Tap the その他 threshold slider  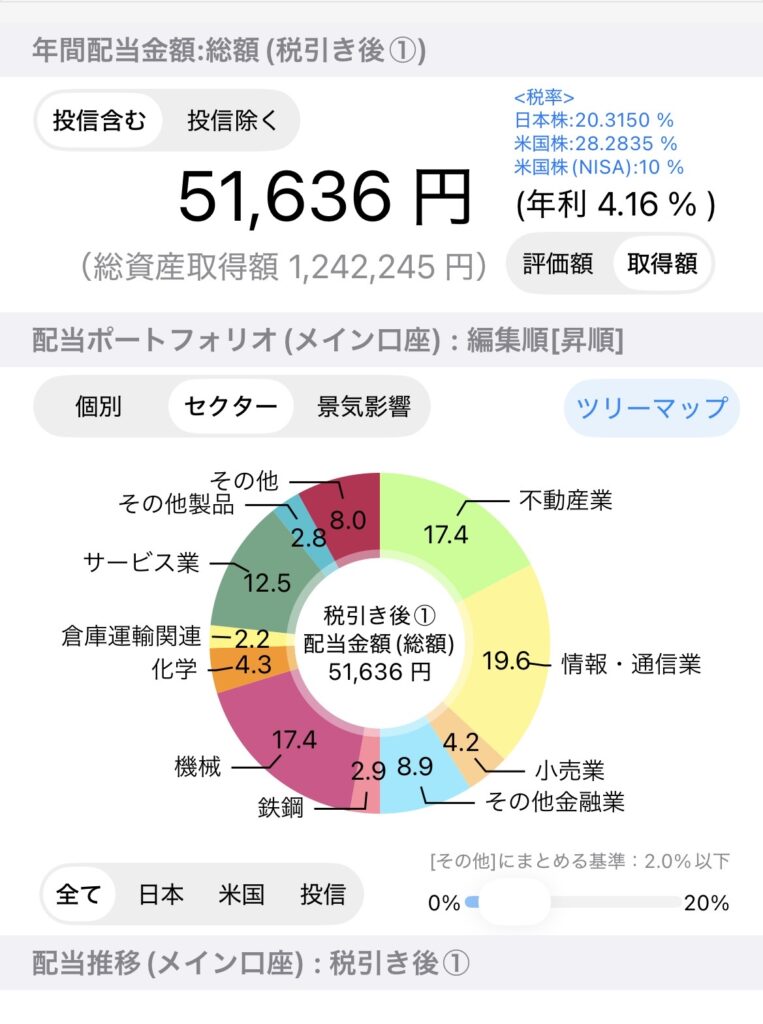(x=514, y=902)
